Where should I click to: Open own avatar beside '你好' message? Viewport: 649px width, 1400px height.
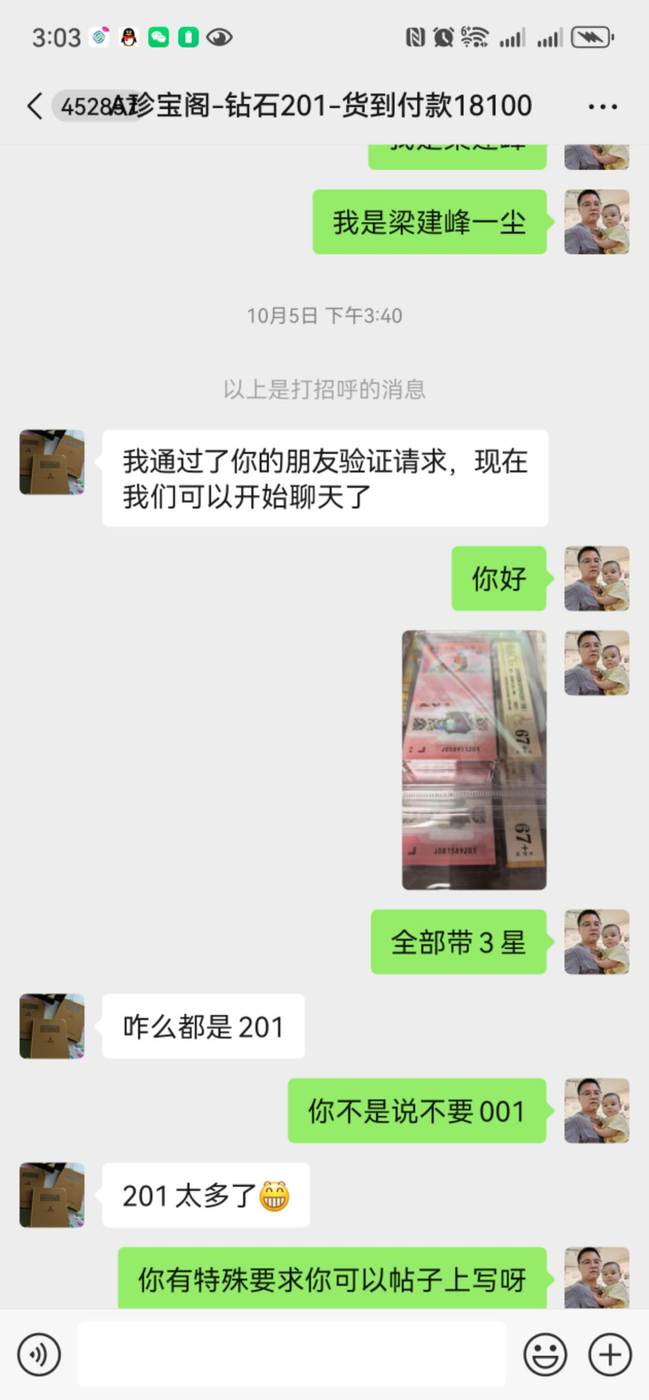coord(596,578)
